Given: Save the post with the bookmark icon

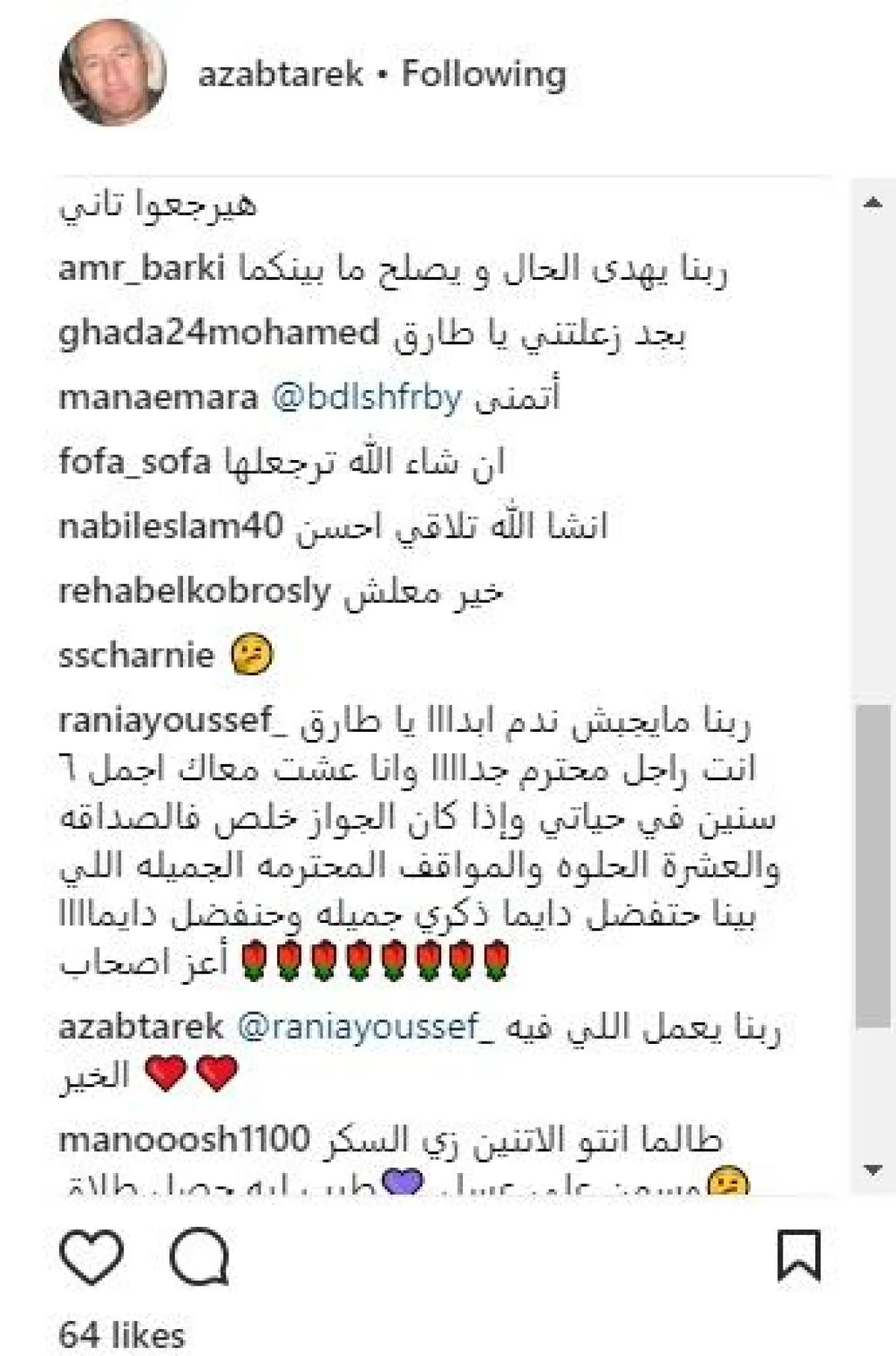Looking at the screenshot, I should coord(799,1256).
